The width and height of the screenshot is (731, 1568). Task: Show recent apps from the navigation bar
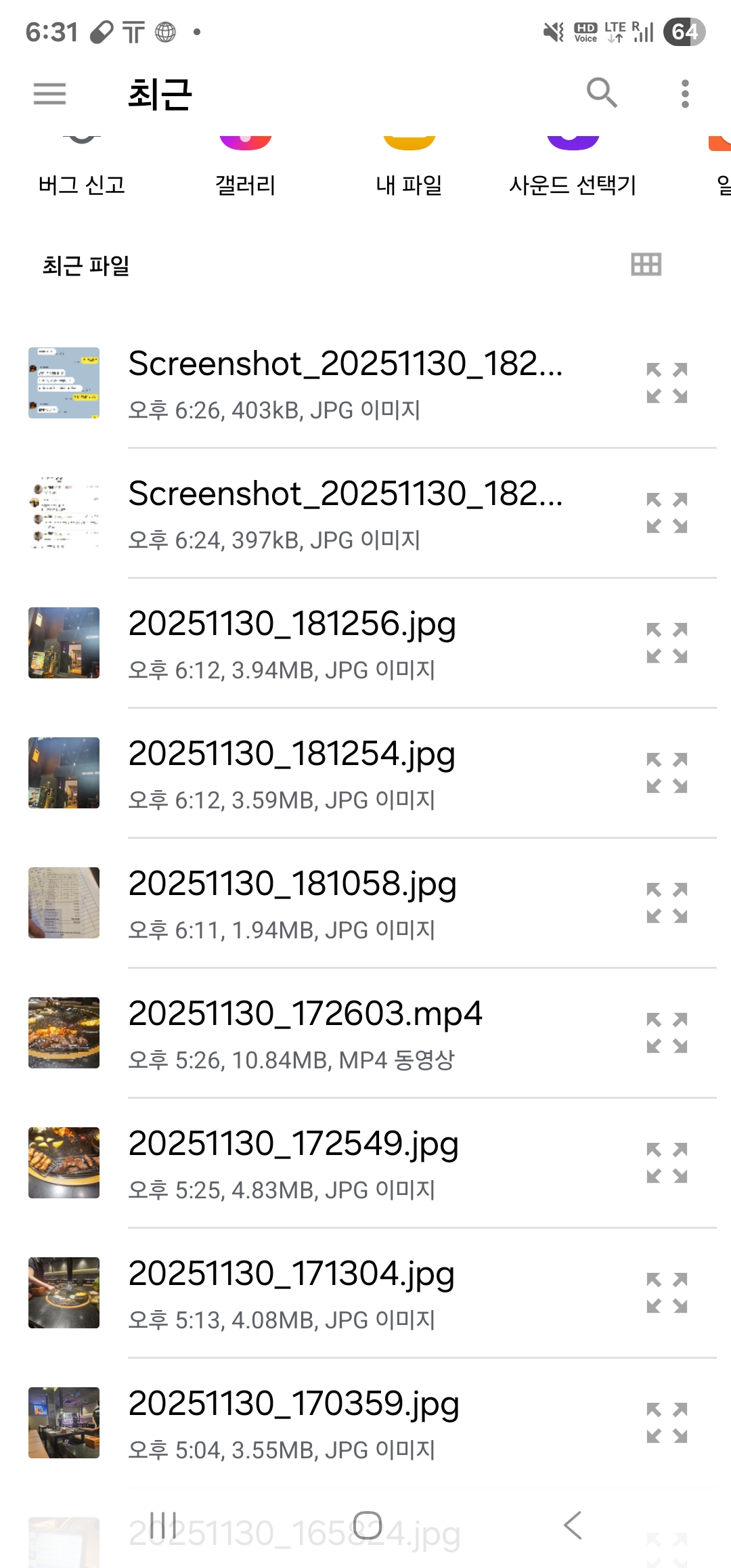[162, 1525]
